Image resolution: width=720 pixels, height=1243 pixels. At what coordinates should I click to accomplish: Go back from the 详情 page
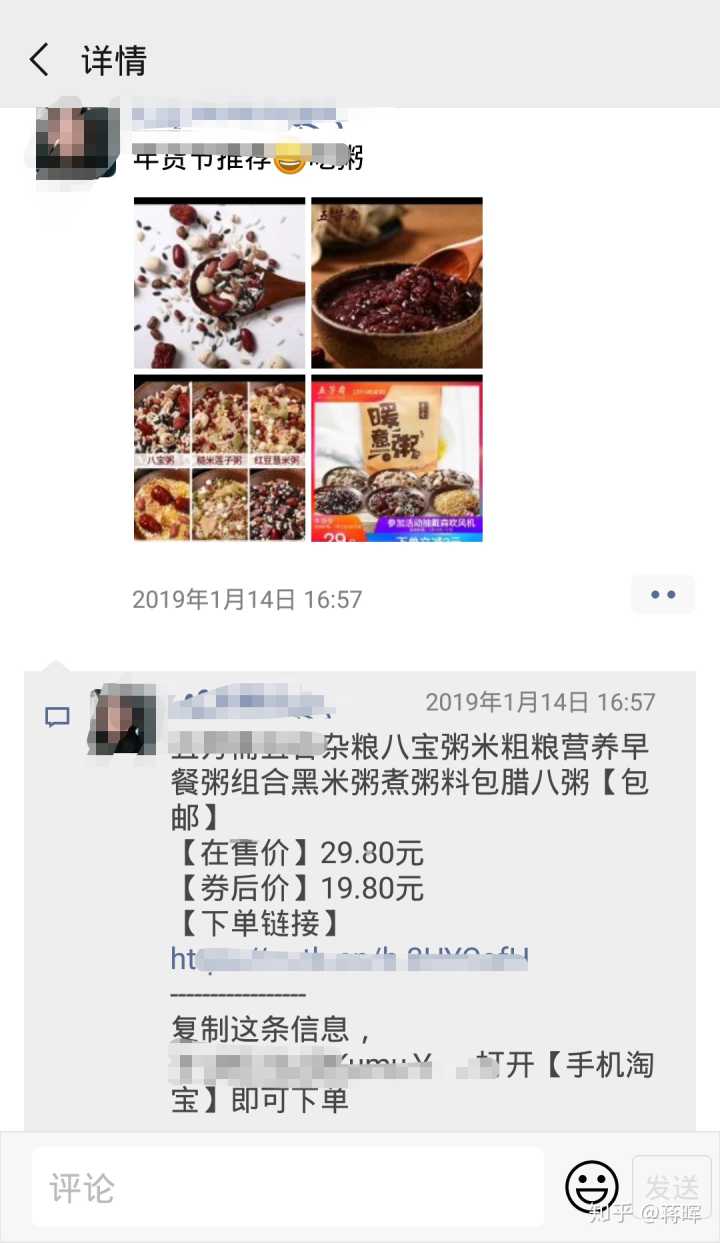tap(39, 60)
